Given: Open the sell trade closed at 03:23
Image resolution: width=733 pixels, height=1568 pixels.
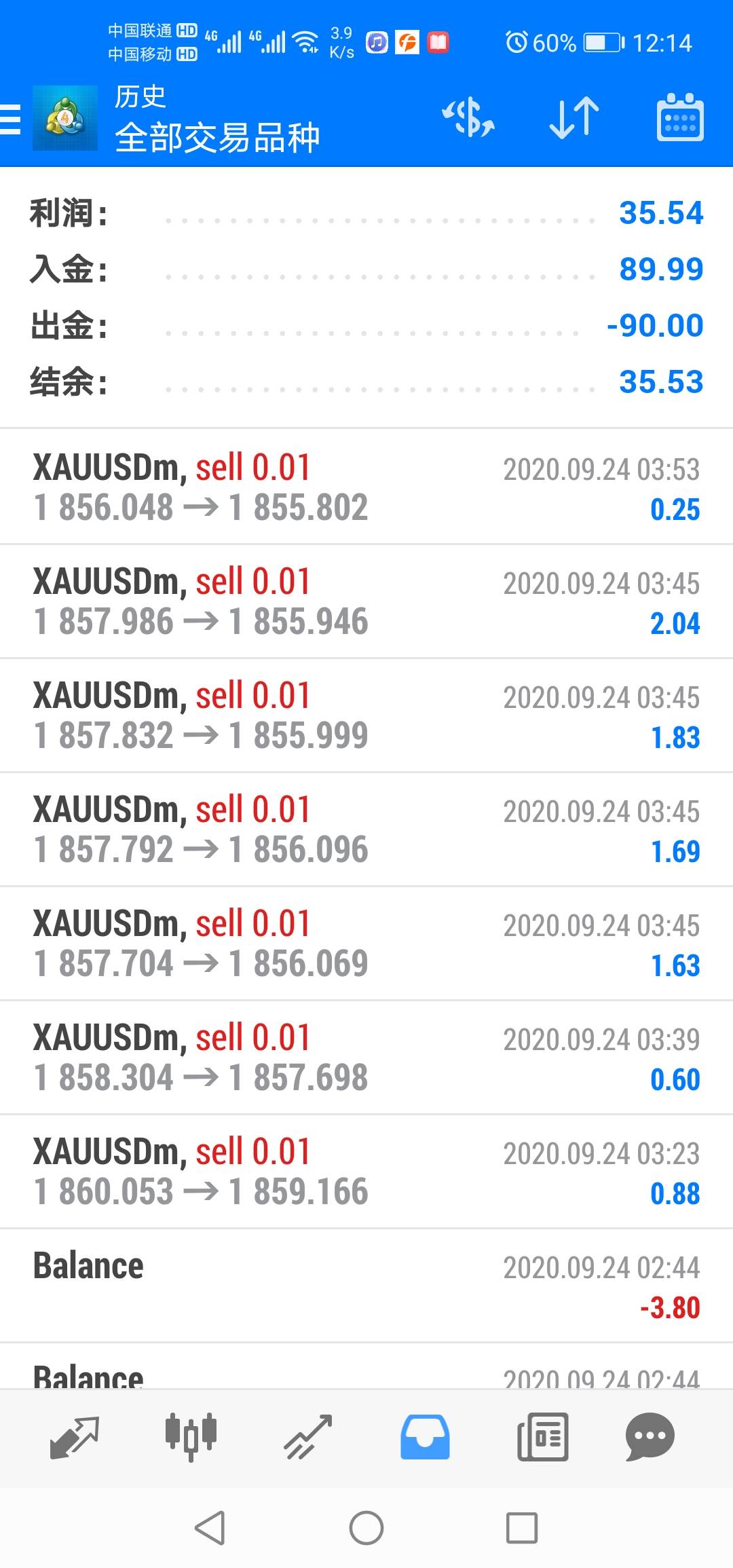Looking at the screenshot, I should 366,1172.
